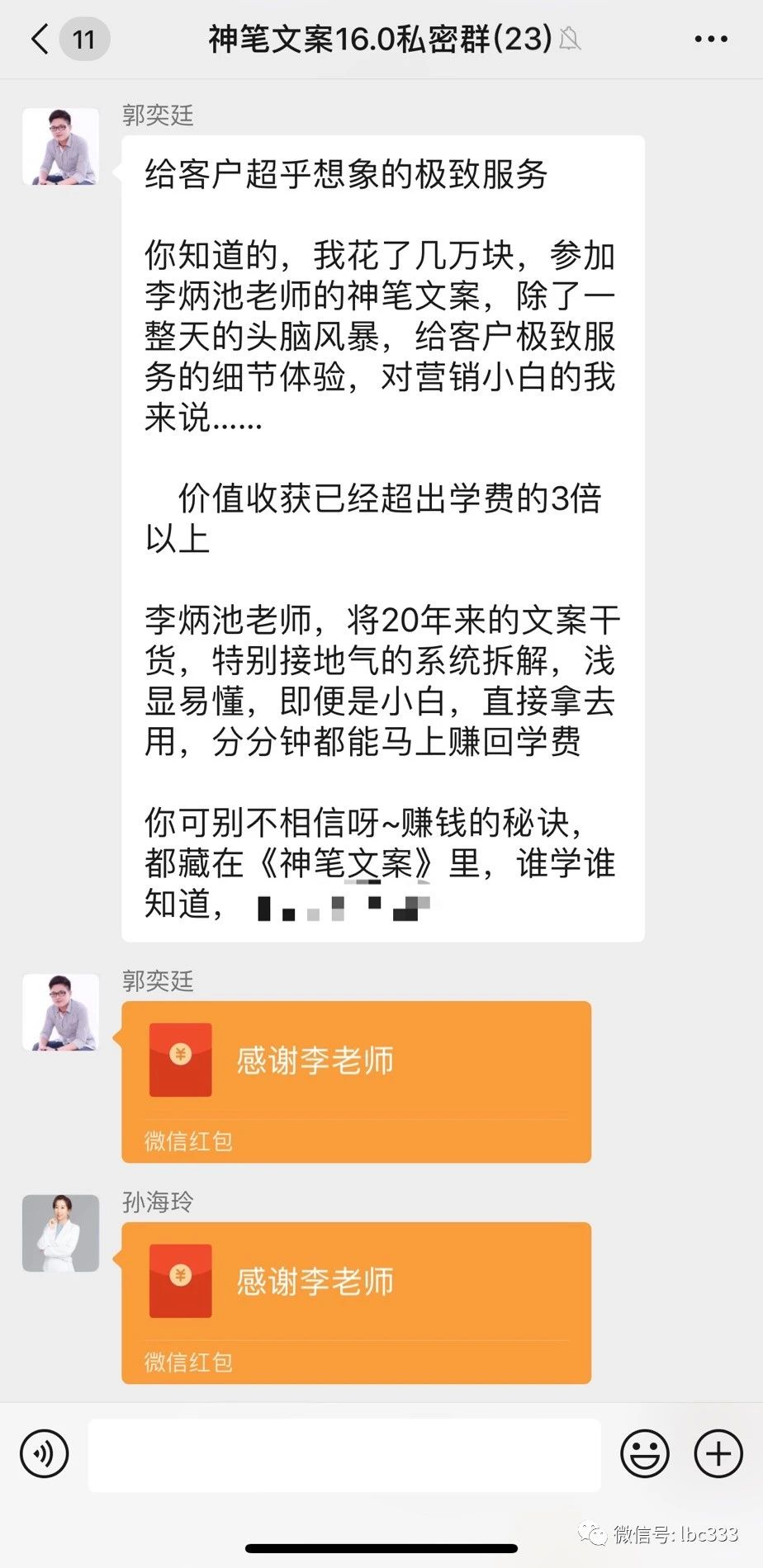The image size is (763, 1568).
Task: Open 郭奕廷's avatar beside the long message
Action: click(60, 146)
